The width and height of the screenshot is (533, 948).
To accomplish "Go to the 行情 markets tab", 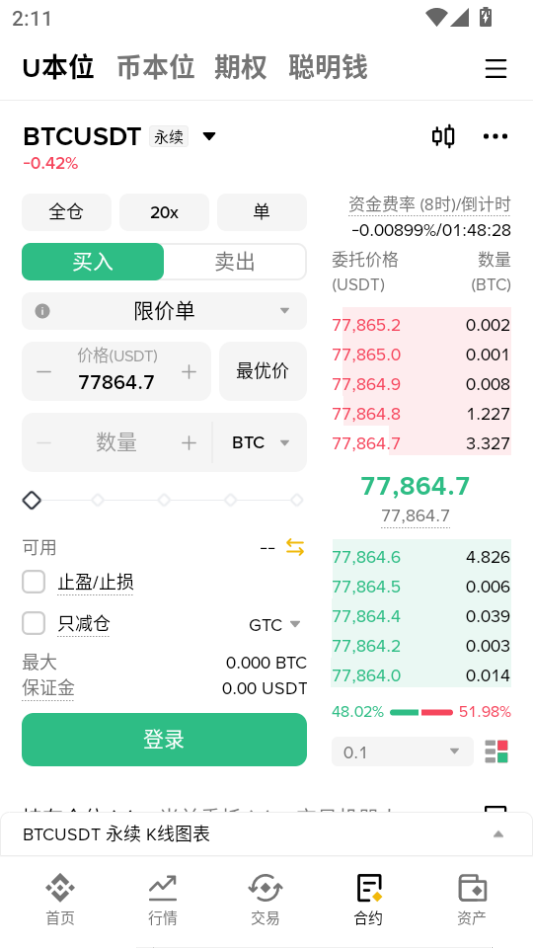I will [x=163, y=899].
